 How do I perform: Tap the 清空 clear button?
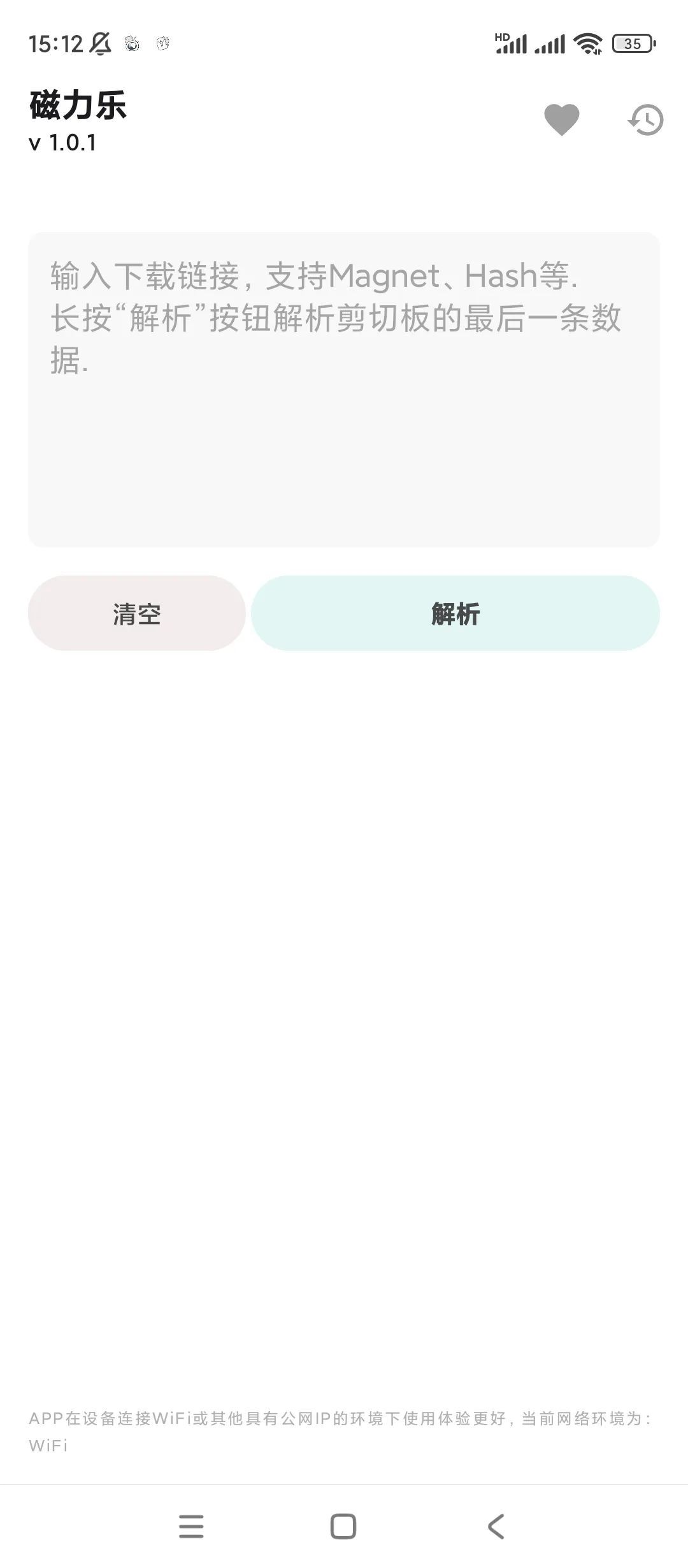coord(136,613)
